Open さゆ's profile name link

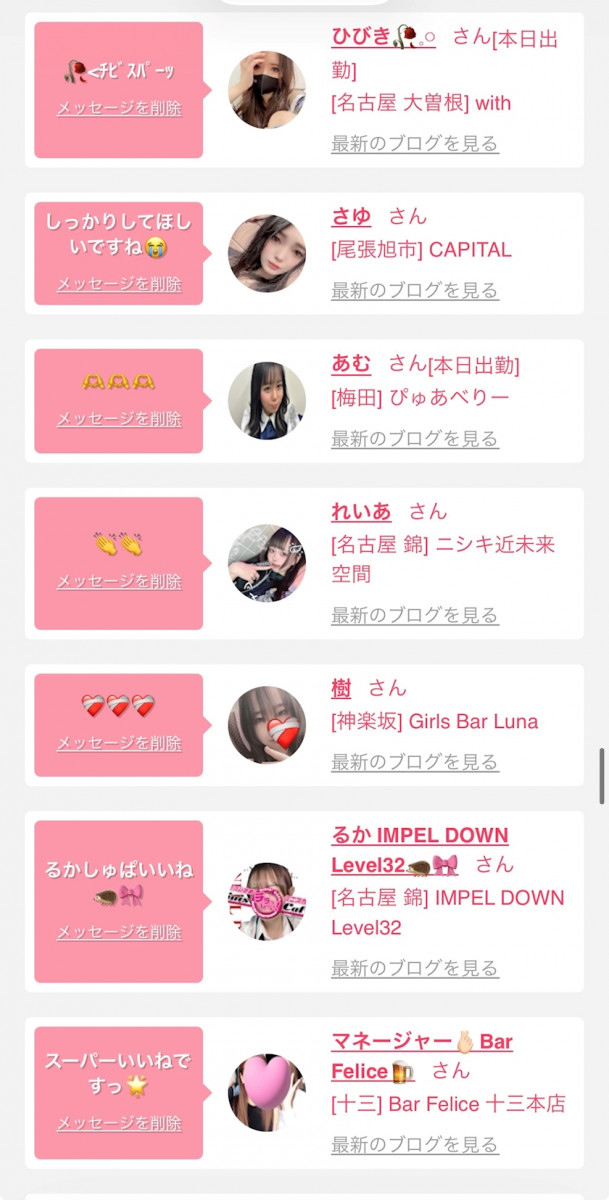[x=351, y=216]
